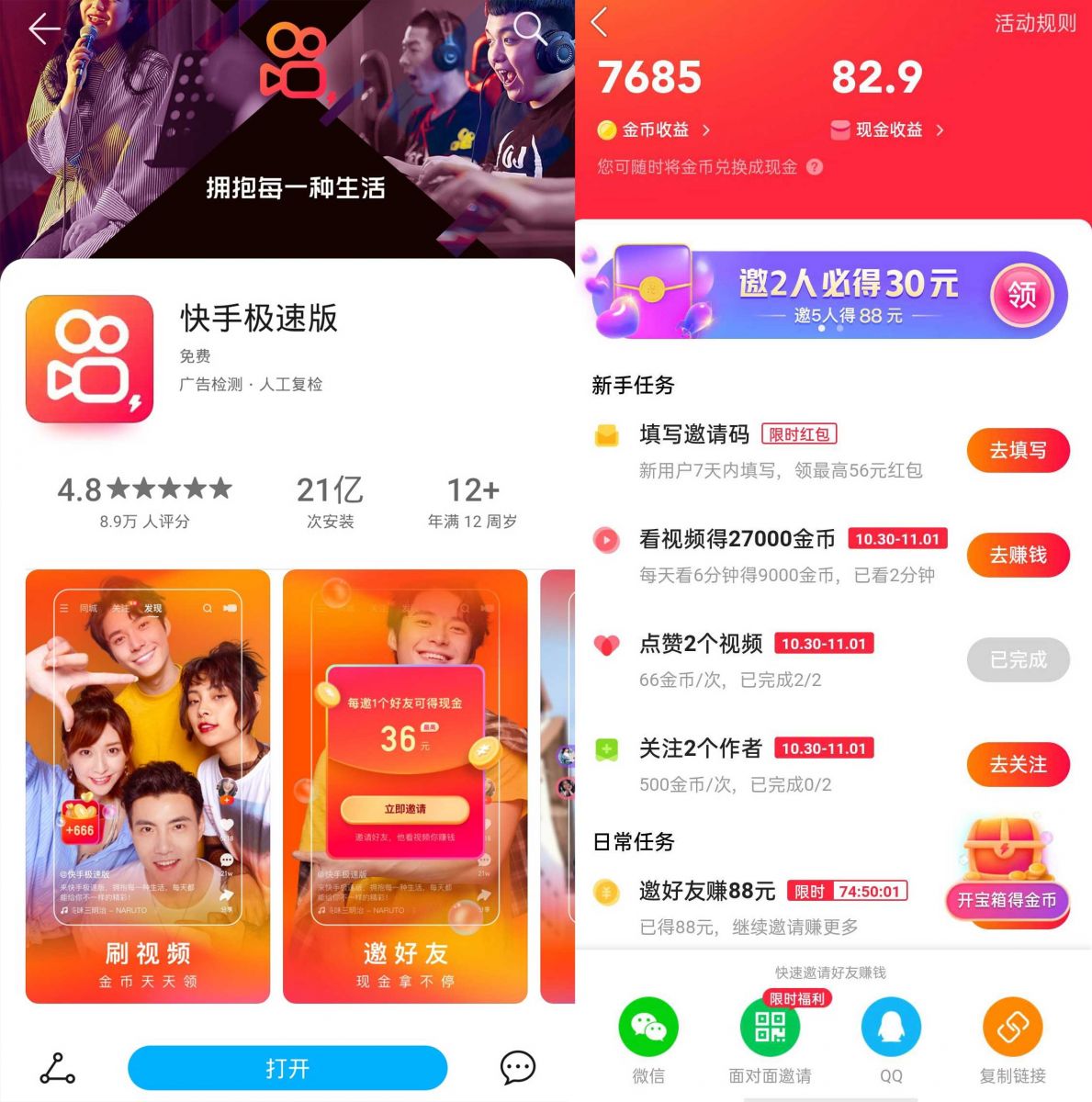This screenshot has height=1102, width=1092.
Task: Open 现金收益 details
Action: point(888,130)
